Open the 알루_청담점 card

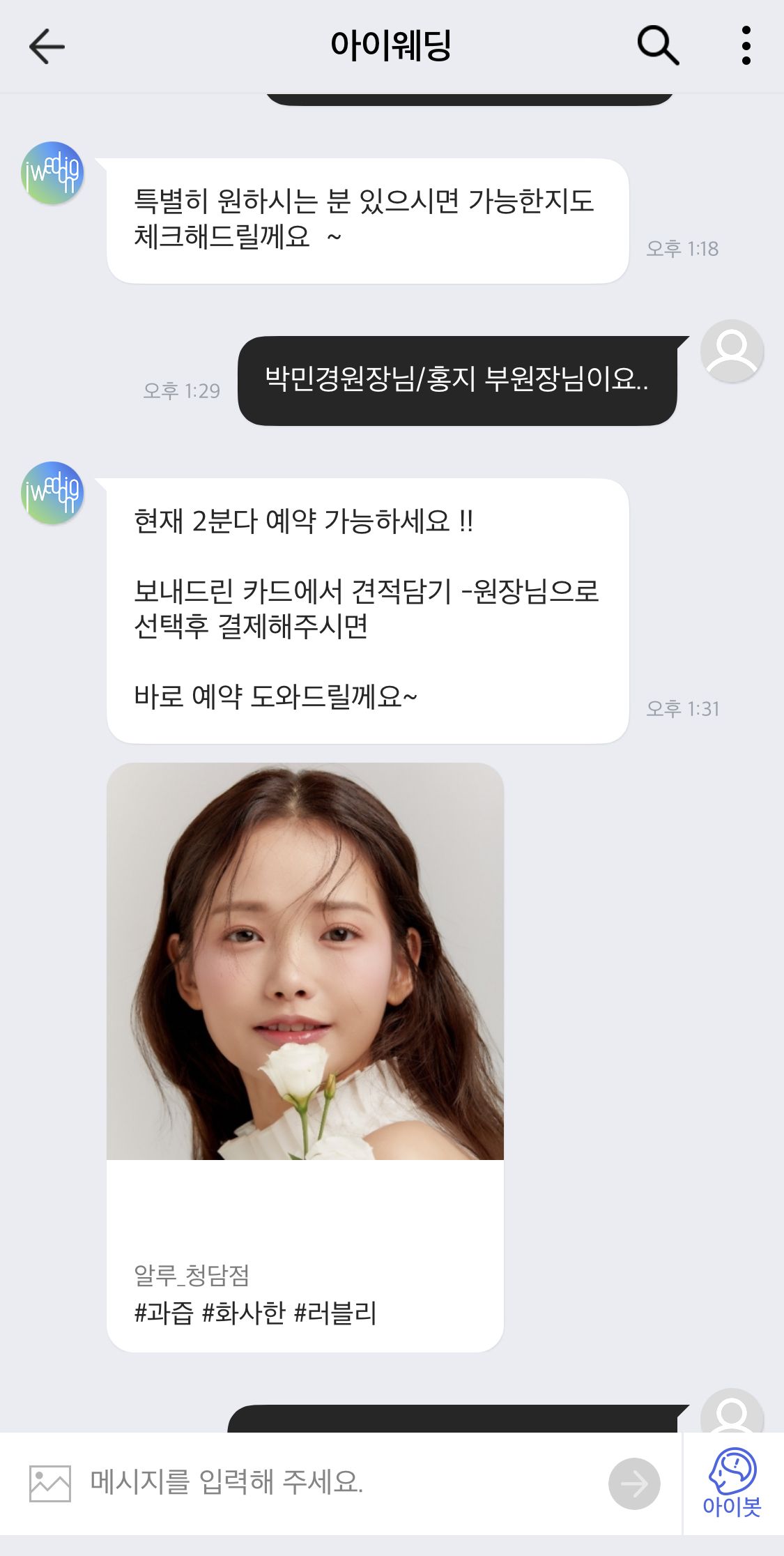(x=305, y=1056)
